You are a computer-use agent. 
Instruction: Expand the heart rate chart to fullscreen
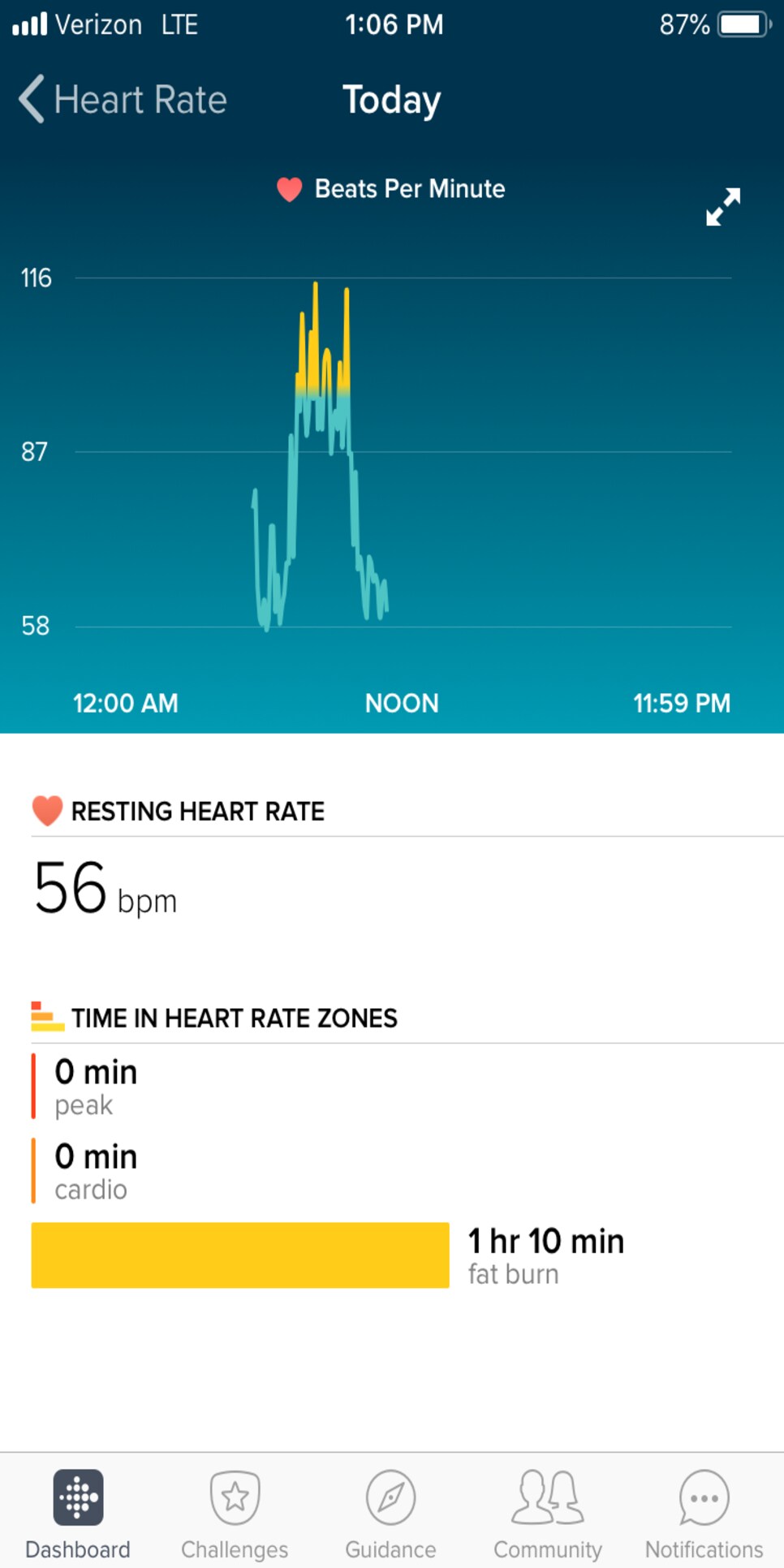point(722,207)
